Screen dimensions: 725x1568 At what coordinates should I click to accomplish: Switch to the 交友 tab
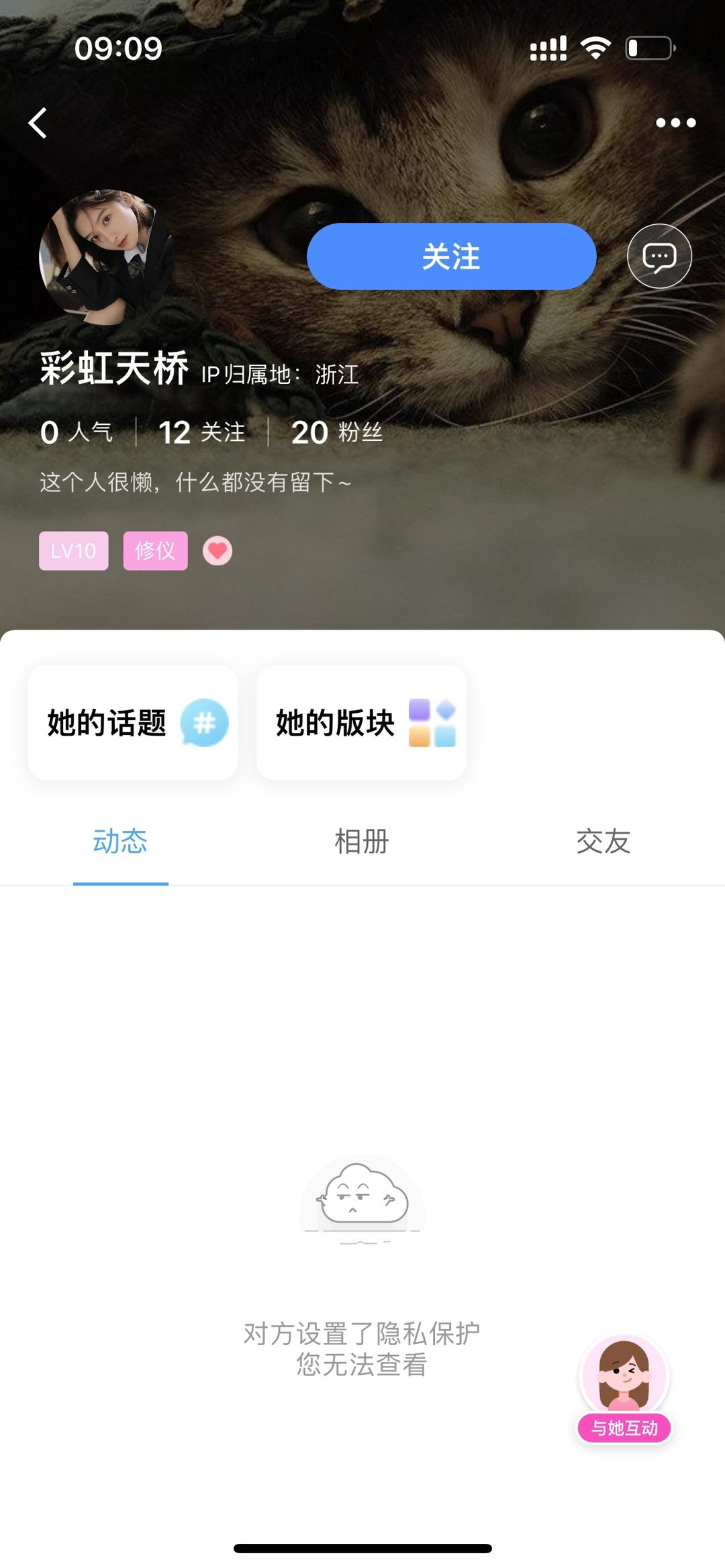point(603,842)
